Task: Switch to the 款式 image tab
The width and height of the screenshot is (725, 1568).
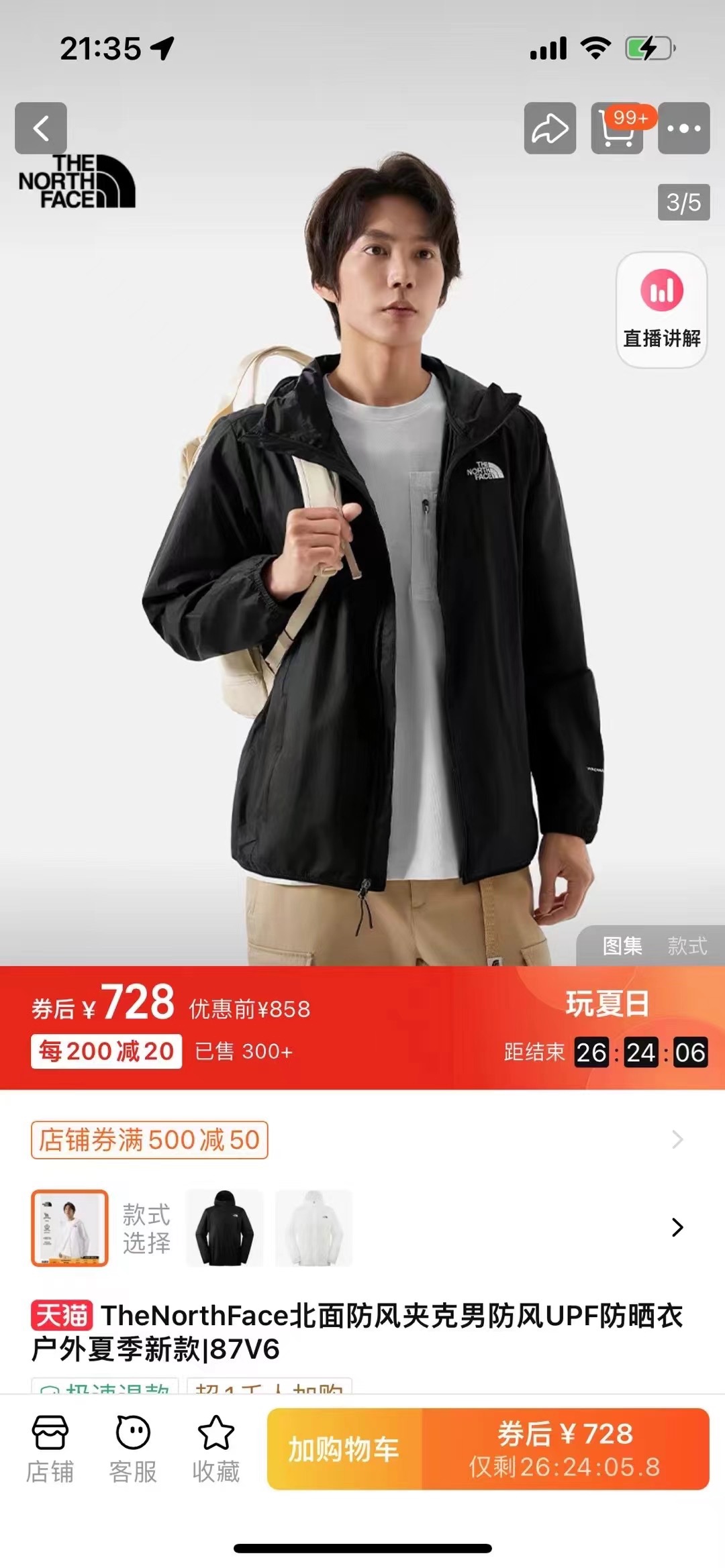Action: [687, 946]
